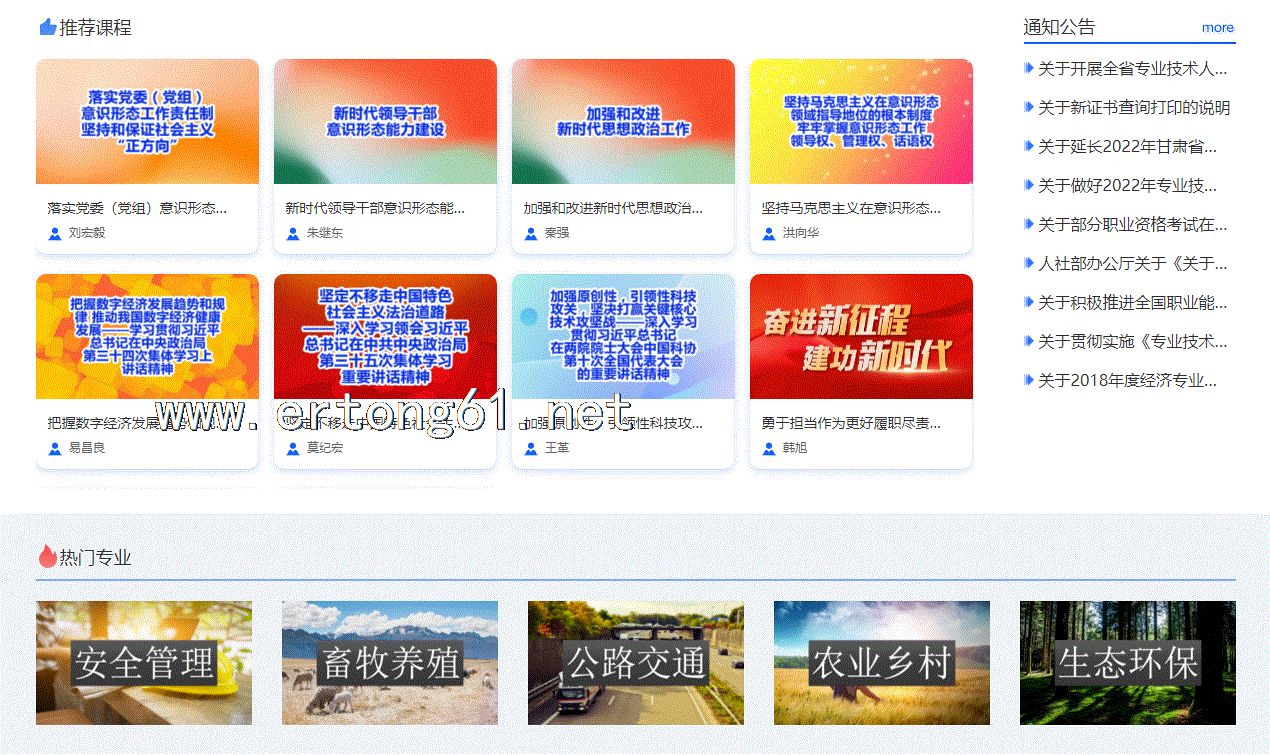Select the 公路交通 specialty tile

click(x=636, y=662)
